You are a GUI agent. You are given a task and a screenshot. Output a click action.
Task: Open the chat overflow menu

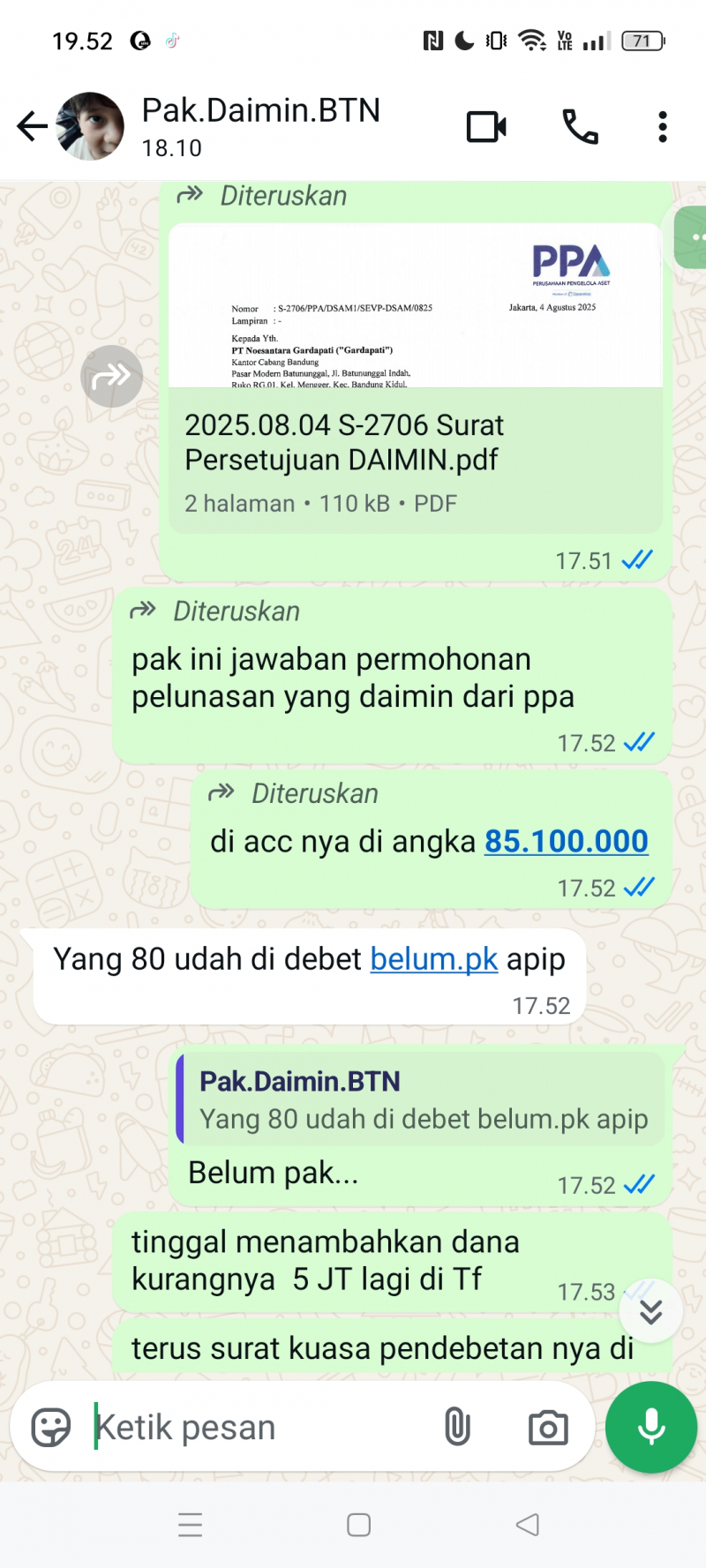tap(663, 127)
